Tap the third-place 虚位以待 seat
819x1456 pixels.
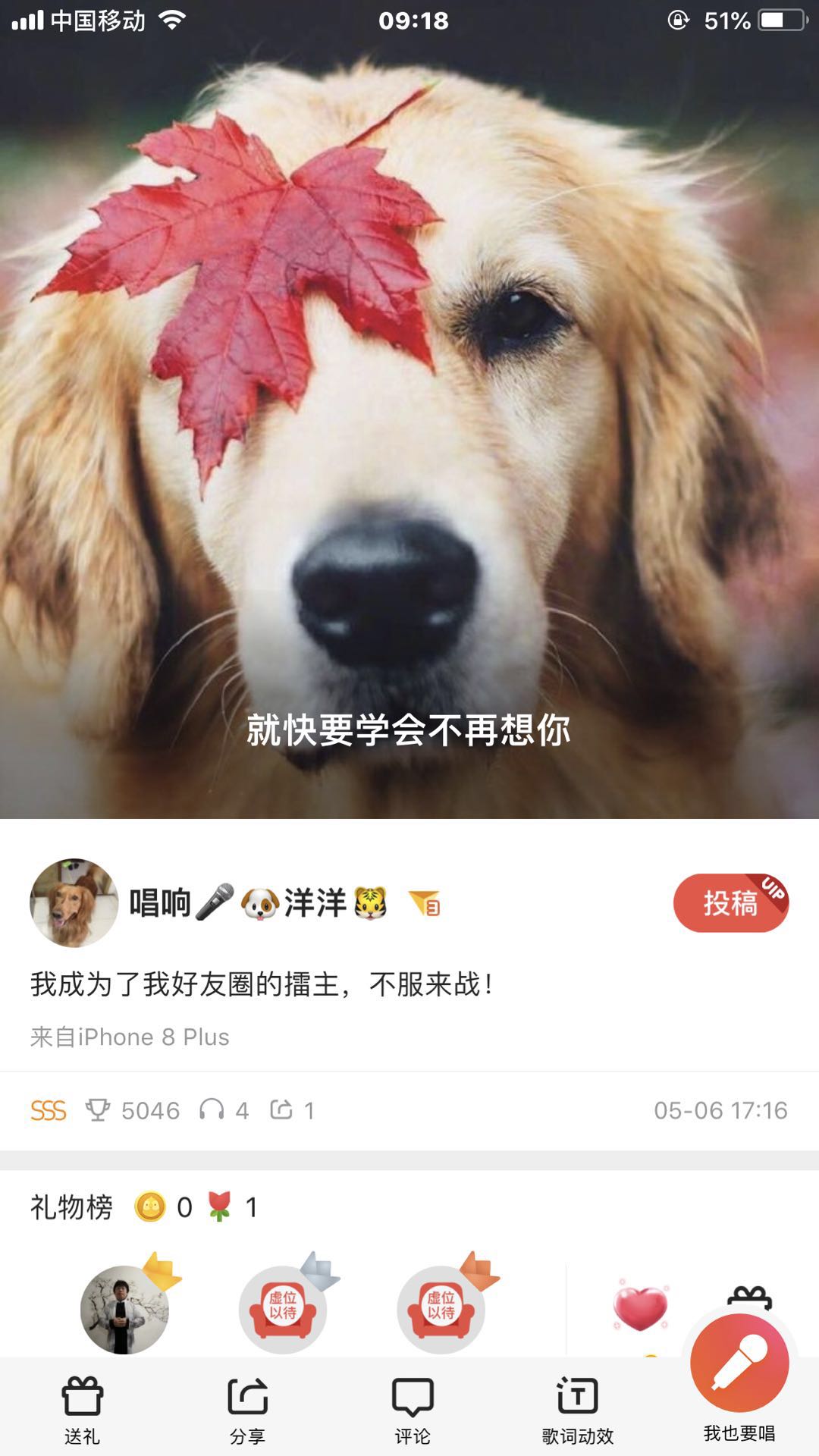[441, 1309]
